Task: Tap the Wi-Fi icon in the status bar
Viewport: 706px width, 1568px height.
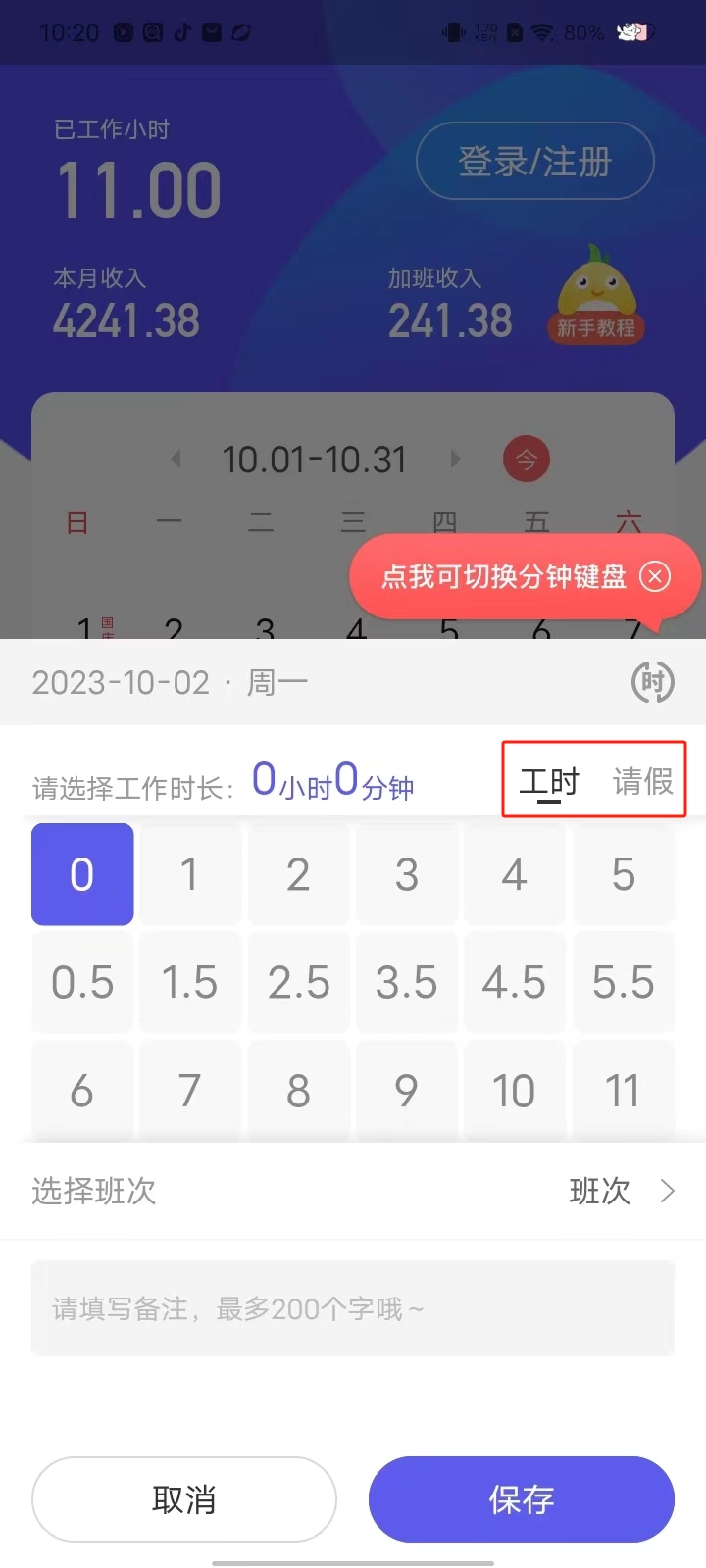Action: (542, 32)
